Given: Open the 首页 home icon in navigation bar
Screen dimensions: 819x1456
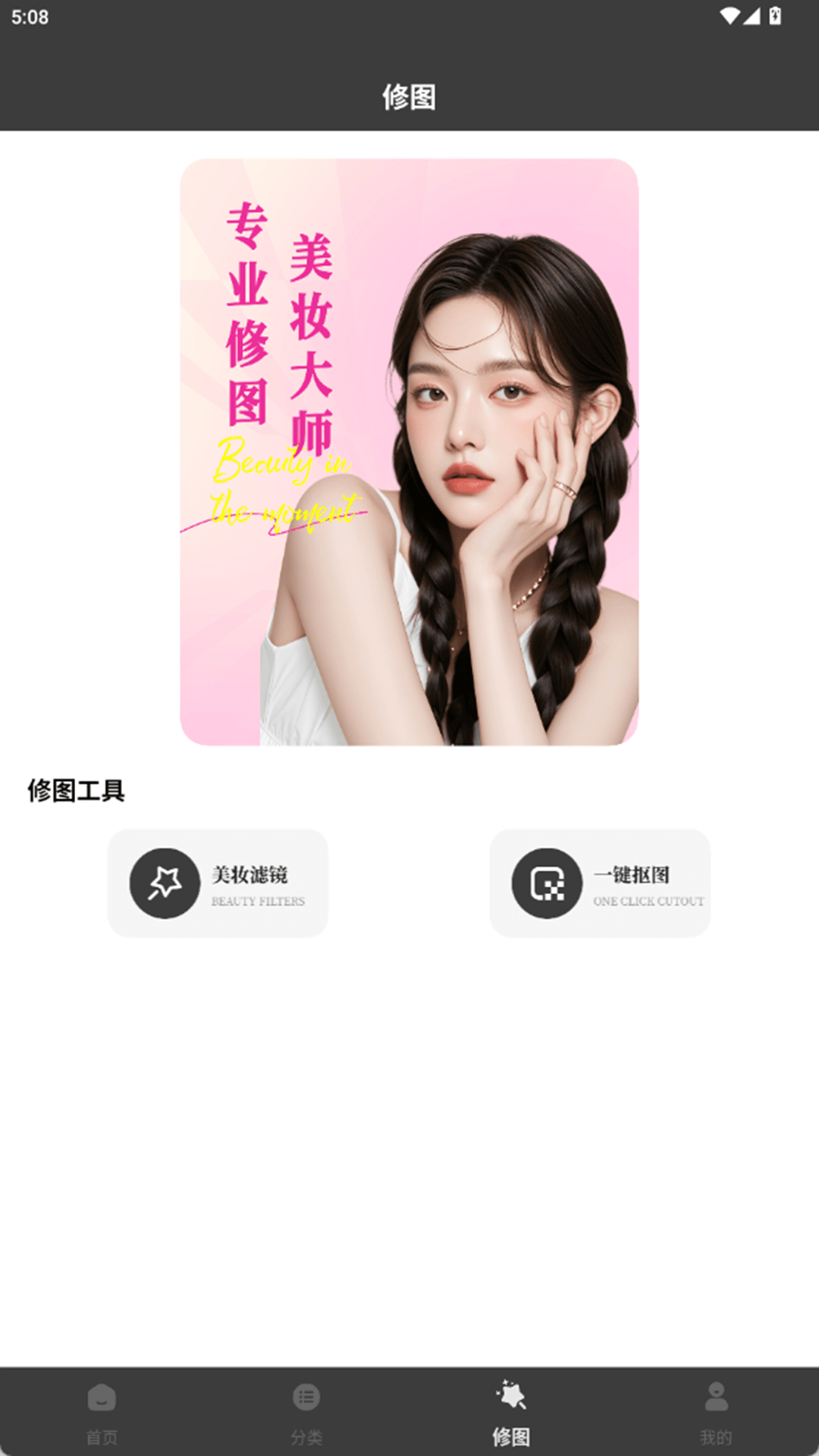Looking at the screenshot, I should click(x=102, y=1398).
